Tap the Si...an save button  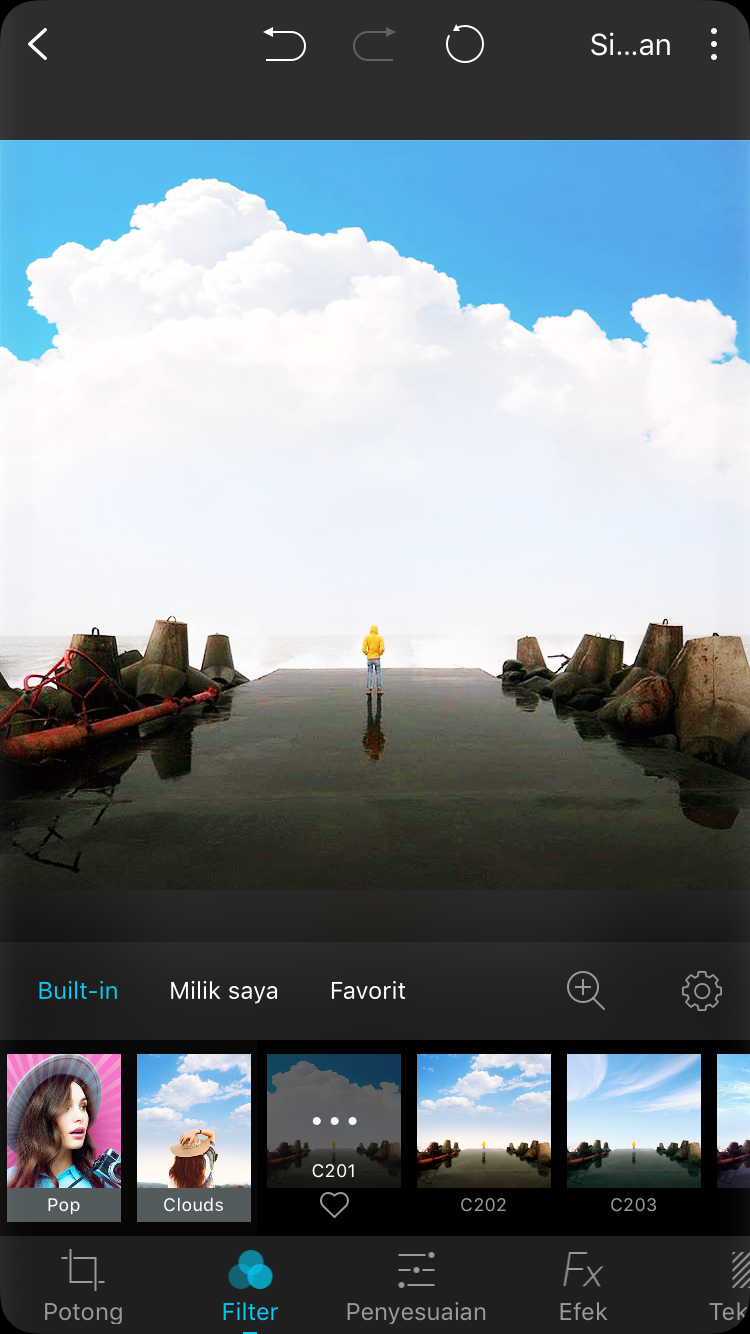coord(630,45)
